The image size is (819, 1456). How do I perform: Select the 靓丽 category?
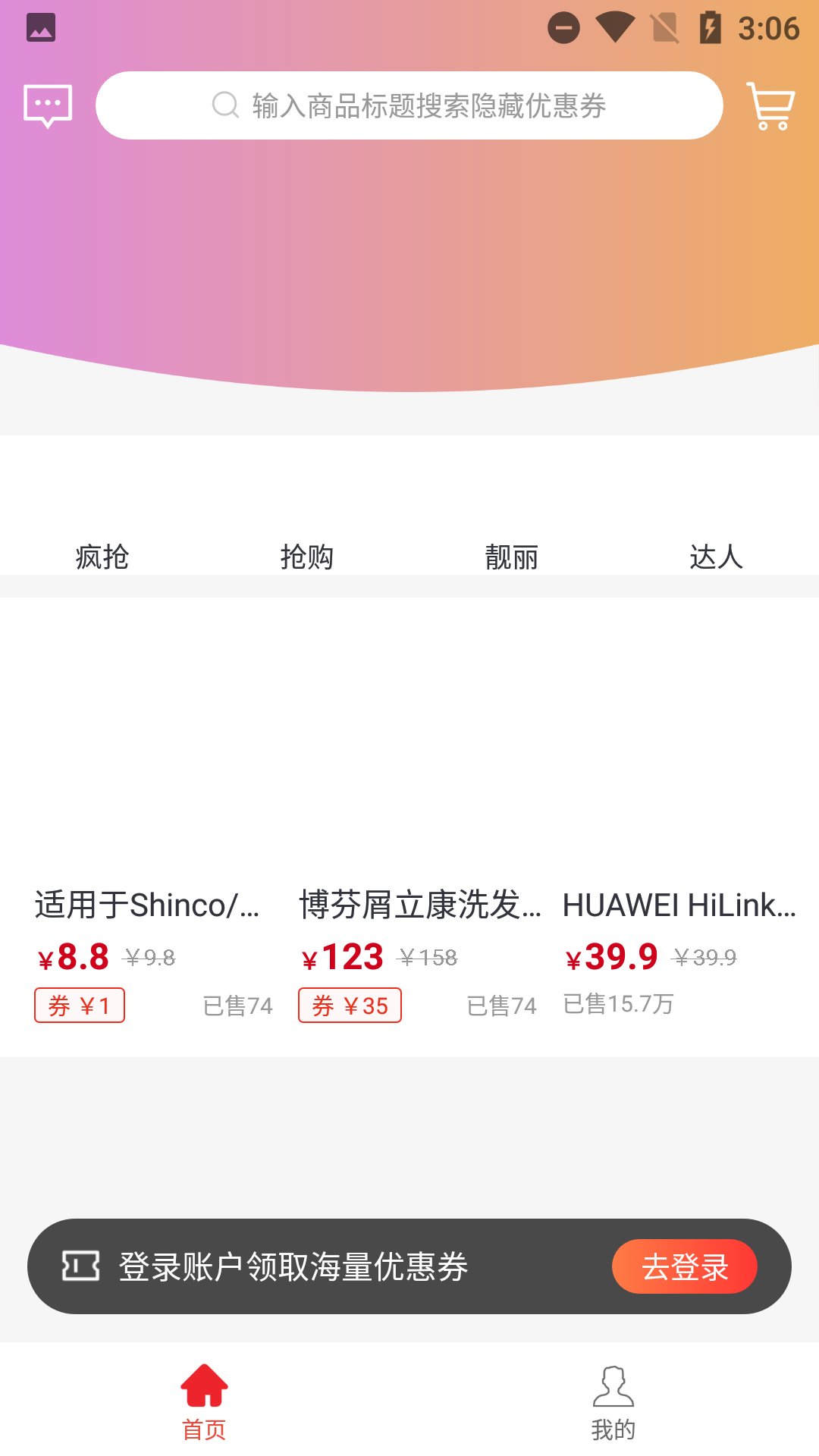pyautogui.click(x=512, y=531)
